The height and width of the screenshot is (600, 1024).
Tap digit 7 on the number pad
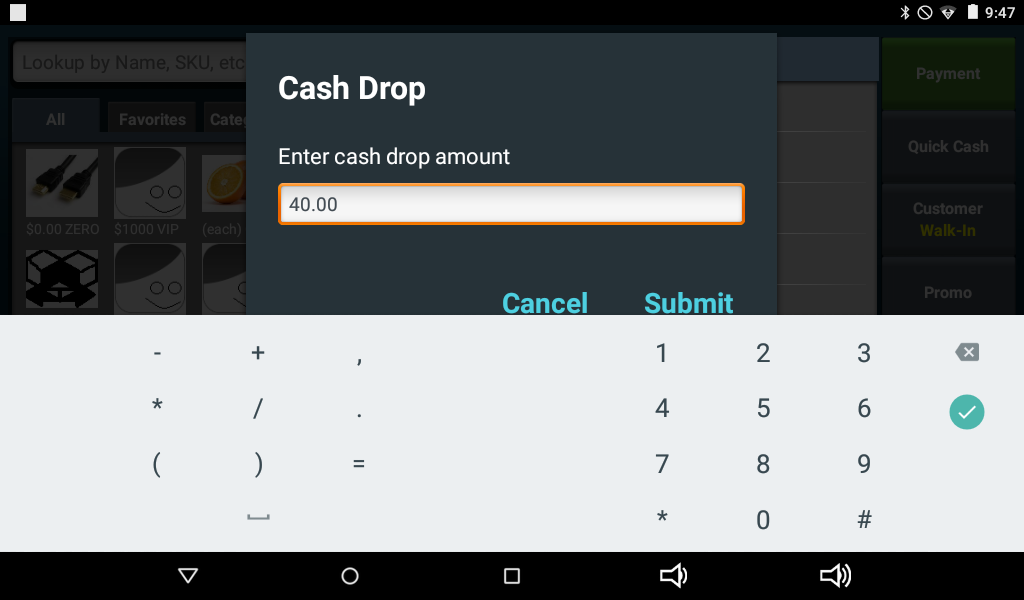(661, 464)
